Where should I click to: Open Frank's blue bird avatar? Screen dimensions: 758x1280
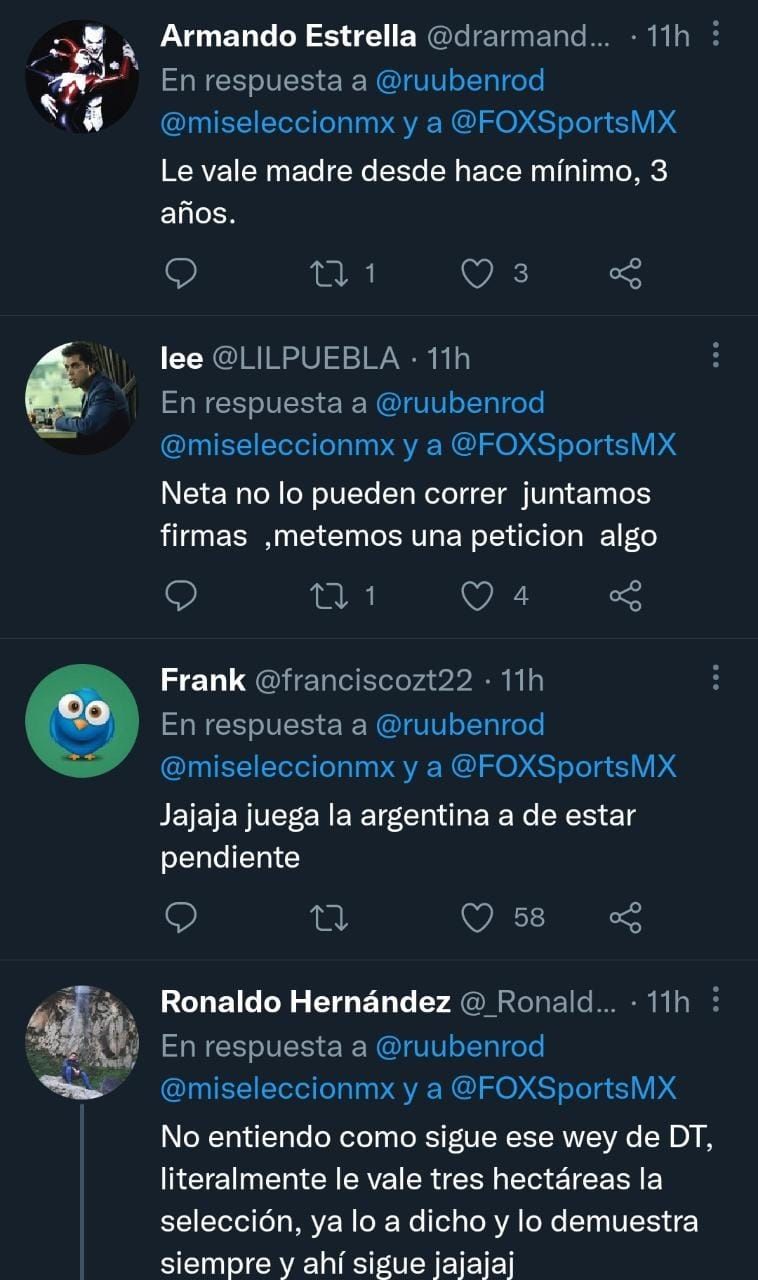[81, 720]
